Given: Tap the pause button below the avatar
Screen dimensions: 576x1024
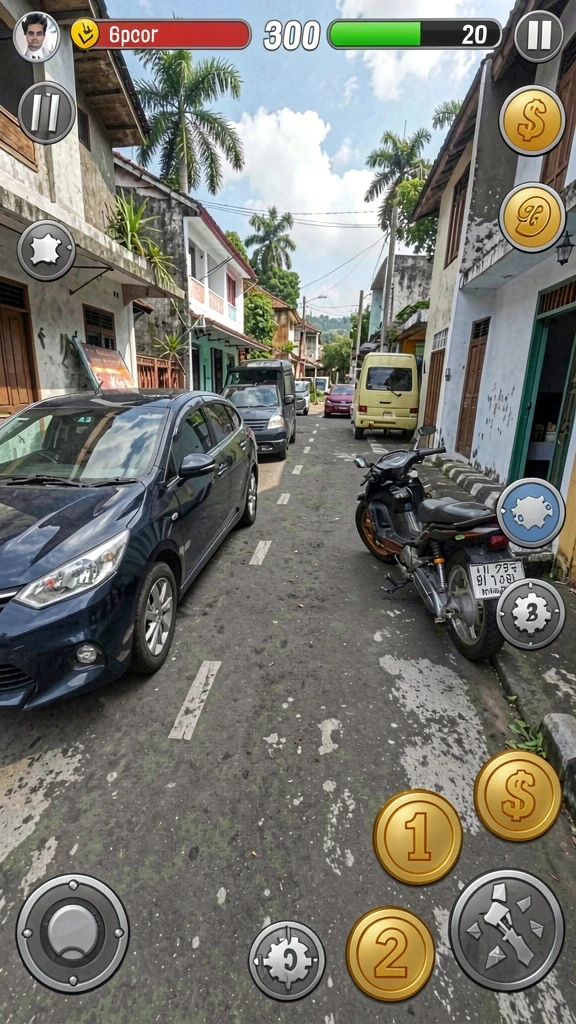Looking at the screenshot, I should pyautogui.click(x=47, y=112).
